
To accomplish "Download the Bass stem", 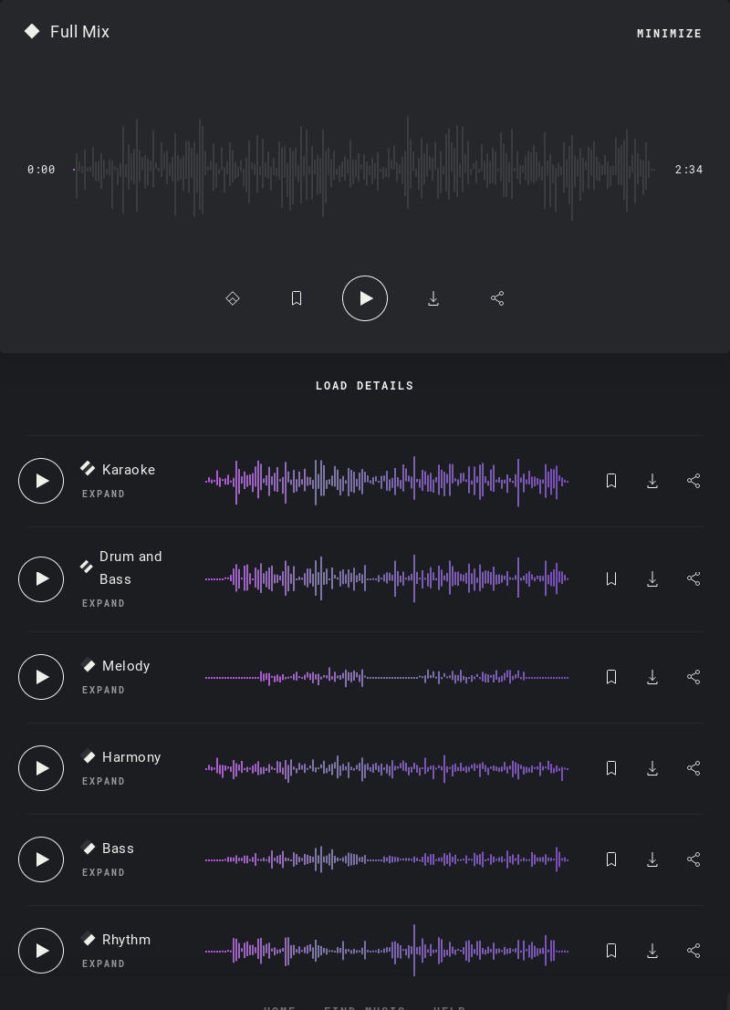I will click(x=652, y=859).
